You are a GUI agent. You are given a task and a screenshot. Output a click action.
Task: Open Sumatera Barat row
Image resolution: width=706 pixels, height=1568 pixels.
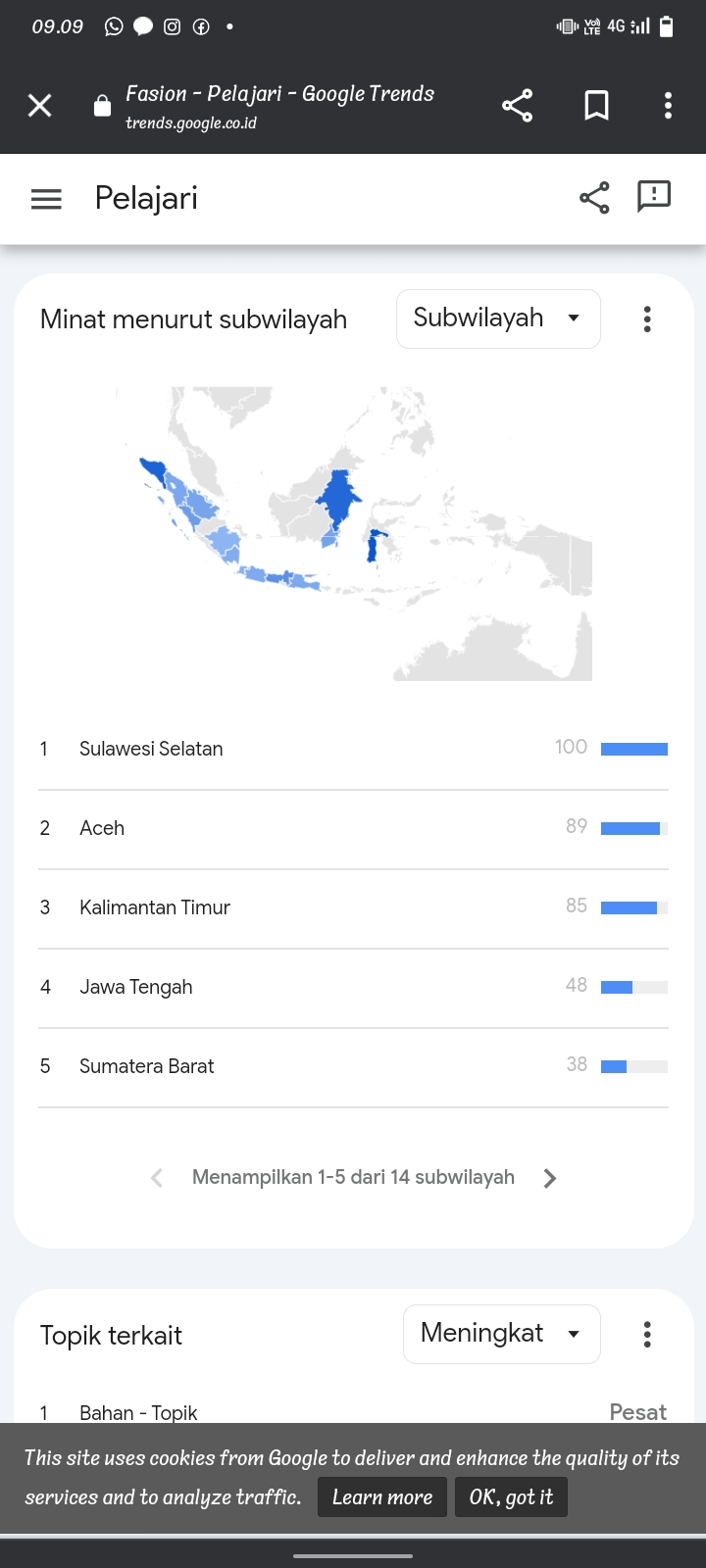pos(353,1067)
